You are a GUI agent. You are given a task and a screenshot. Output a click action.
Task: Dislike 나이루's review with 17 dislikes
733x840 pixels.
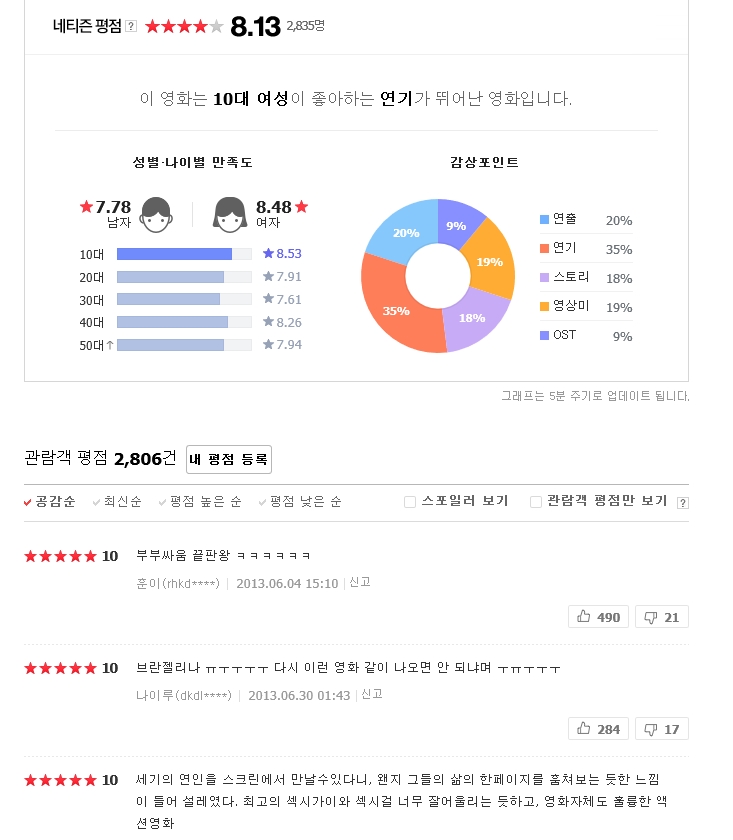tap(662, 729)
